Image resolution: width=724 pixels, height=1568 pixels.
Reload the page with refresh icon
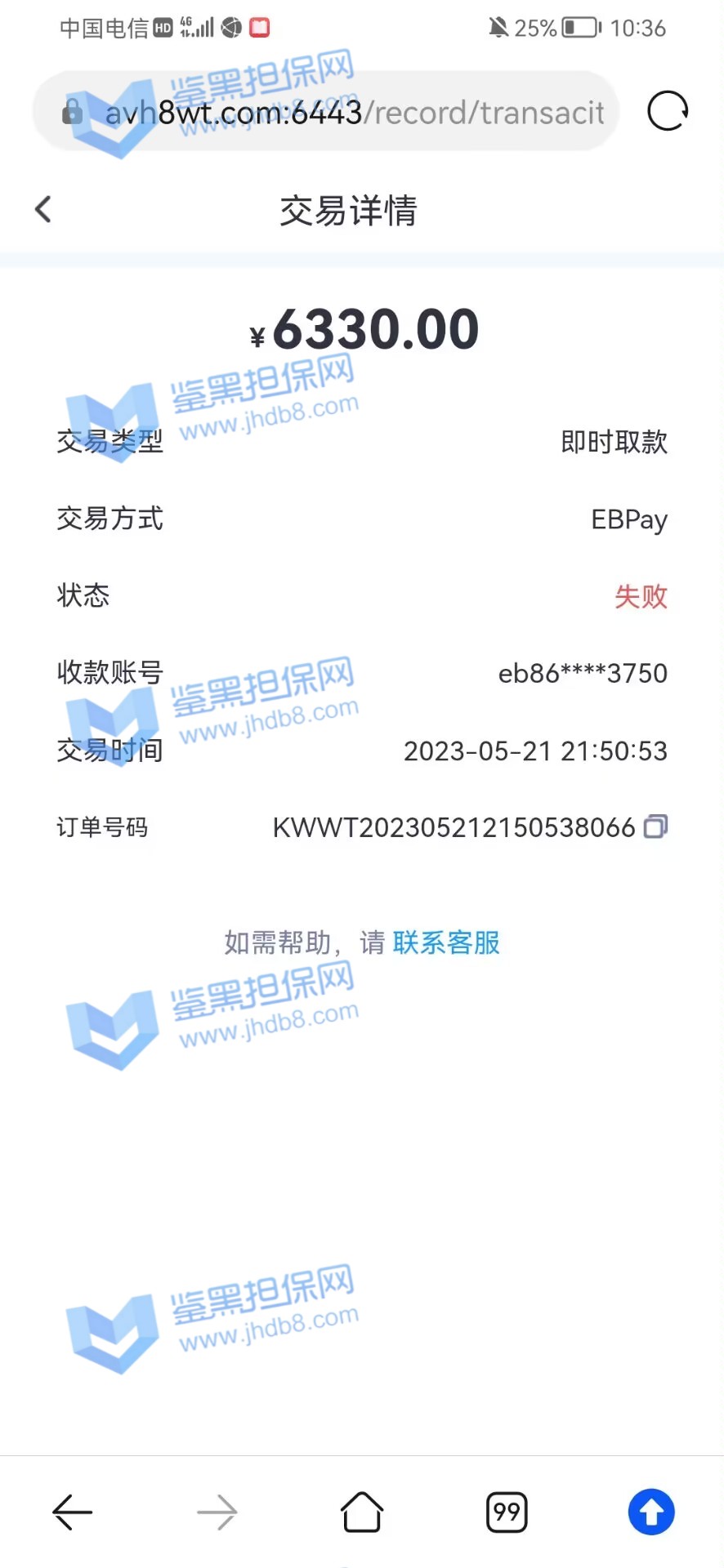click(668, 111)
